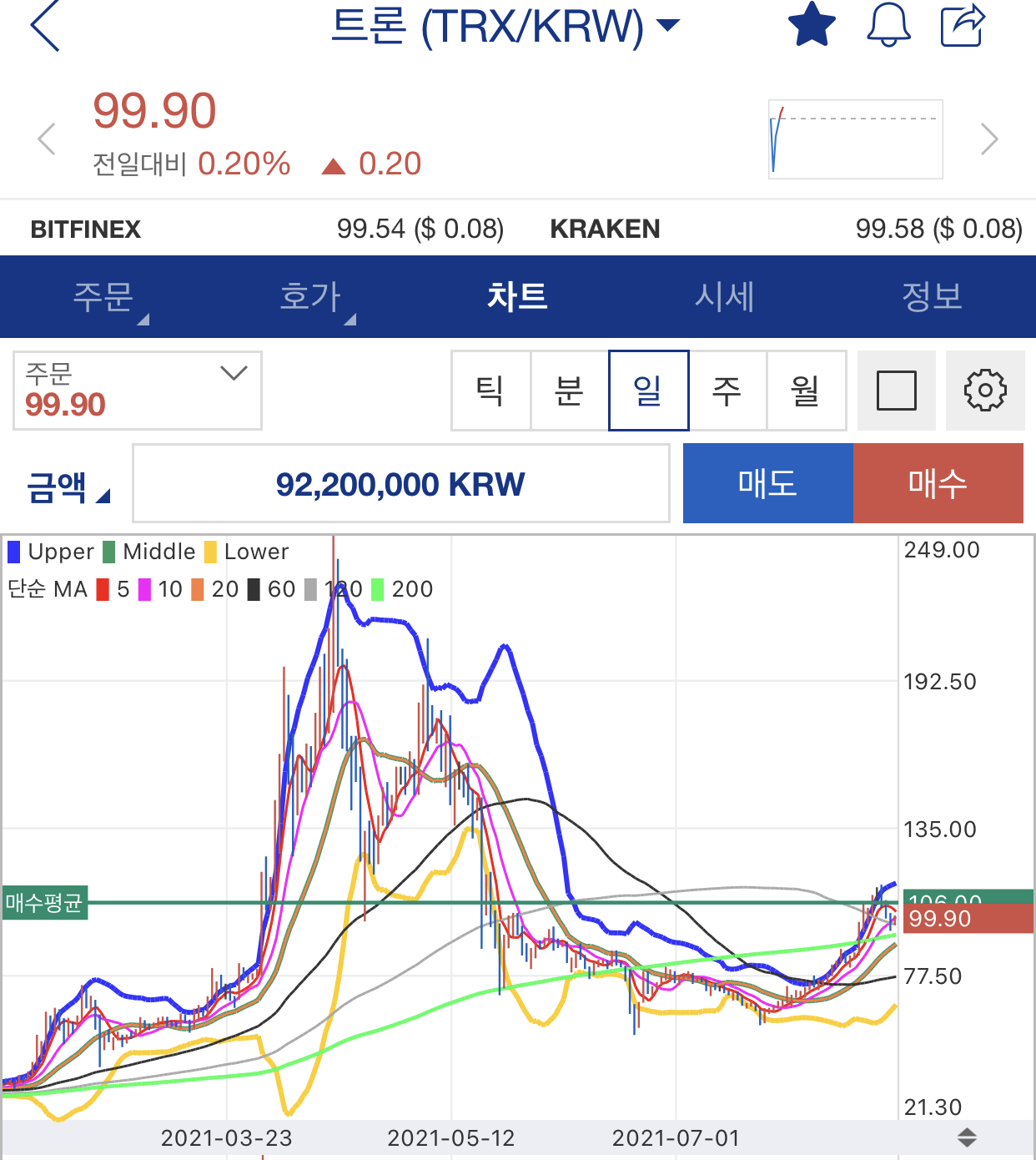Select the 월 chart interval

(805, 390)
